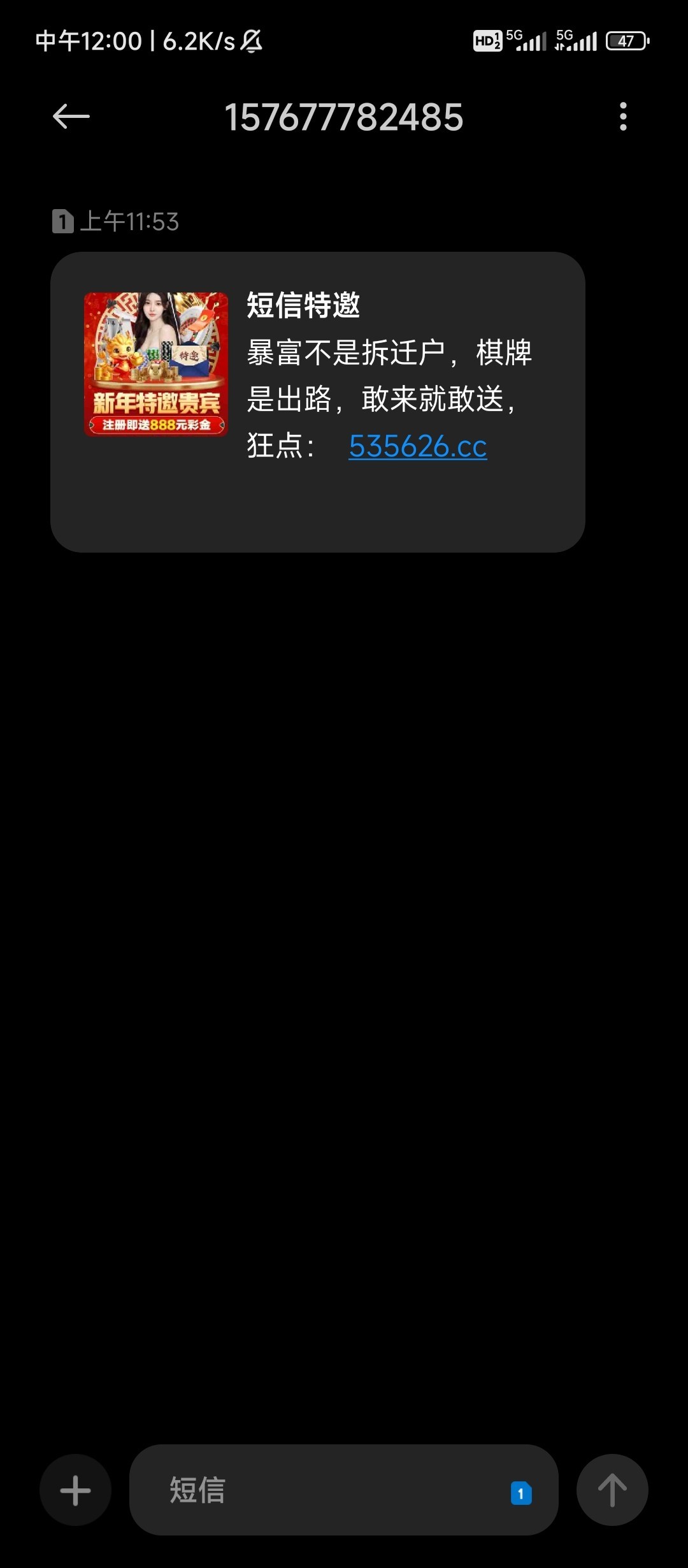
Task: Send the message with the arrow button
Action: [x=612, y=1490]
